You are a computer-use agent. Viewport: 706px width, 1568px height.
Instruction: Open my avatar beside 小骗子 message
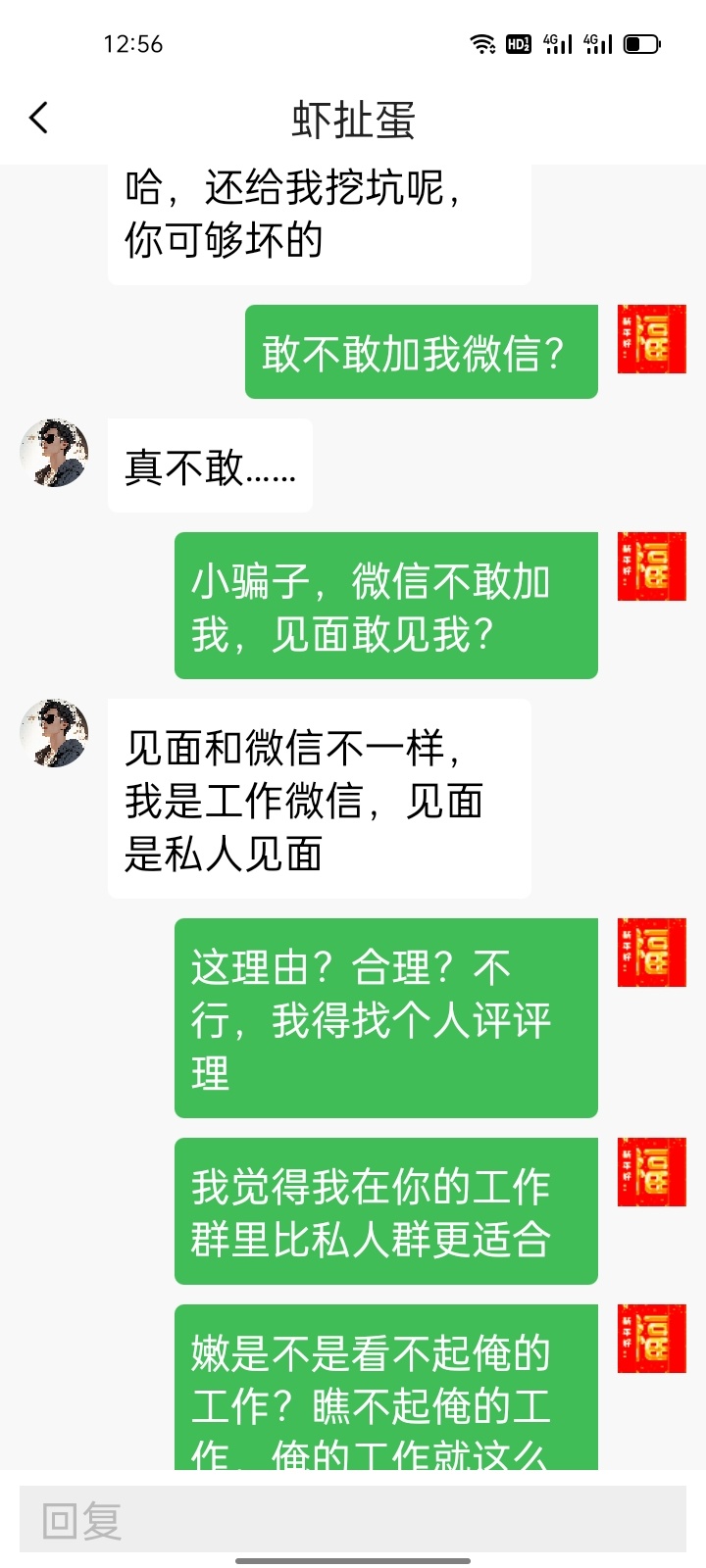(x=651, y=566)
